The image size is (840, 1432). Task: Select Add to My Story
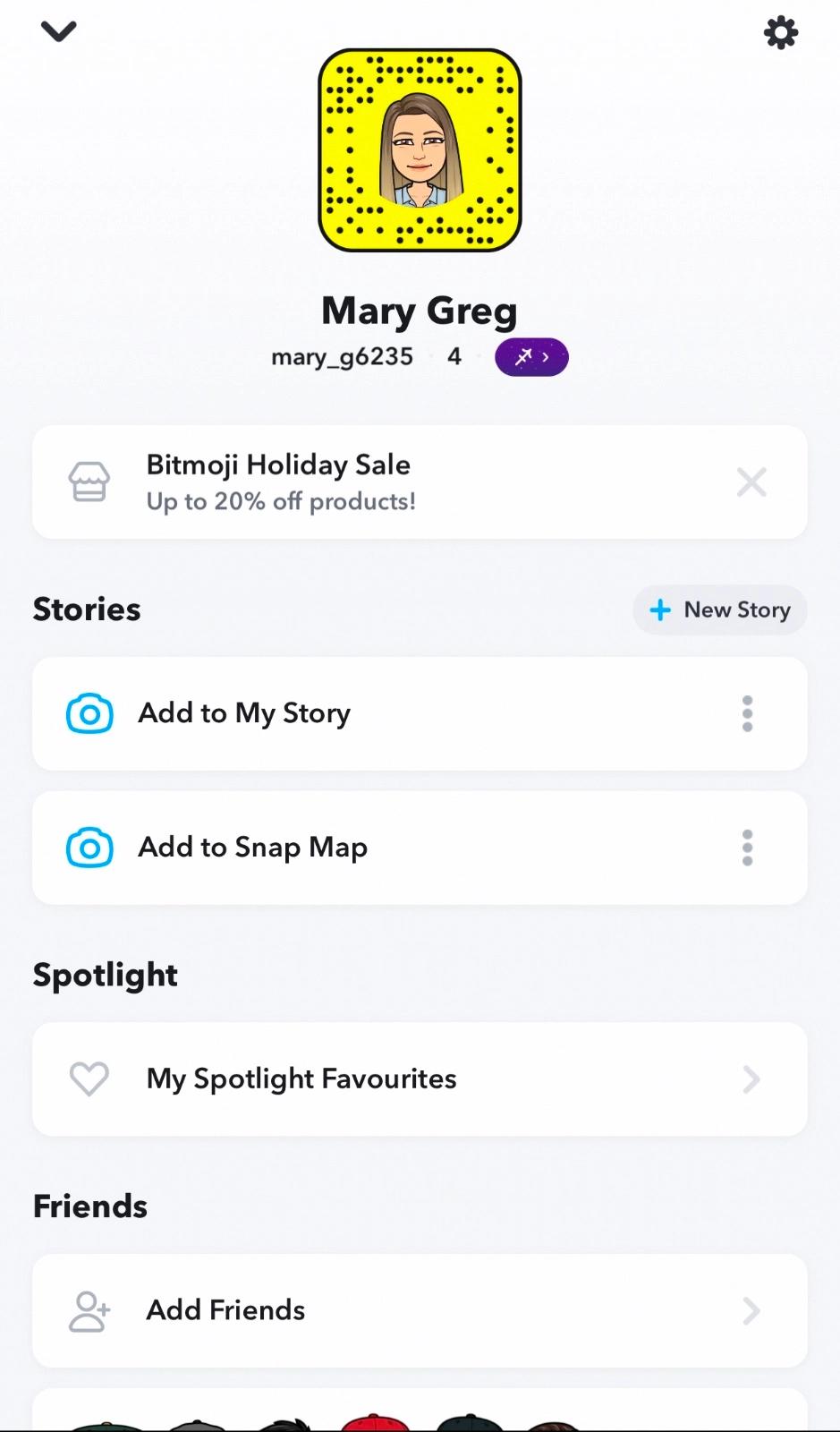click(x=358, y=714)
